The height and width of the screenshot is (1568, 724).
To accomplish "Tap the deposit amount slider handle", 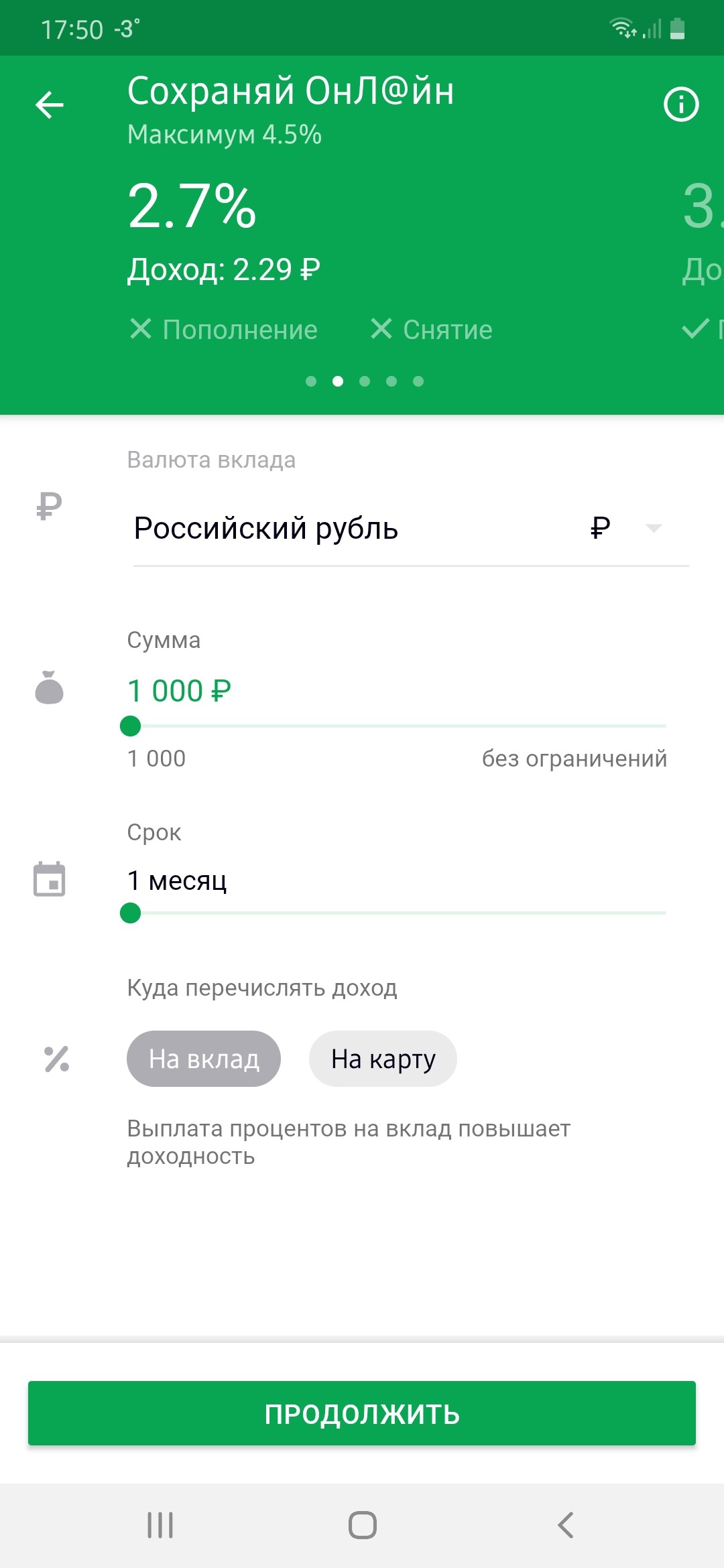I will tap(130, 726).
